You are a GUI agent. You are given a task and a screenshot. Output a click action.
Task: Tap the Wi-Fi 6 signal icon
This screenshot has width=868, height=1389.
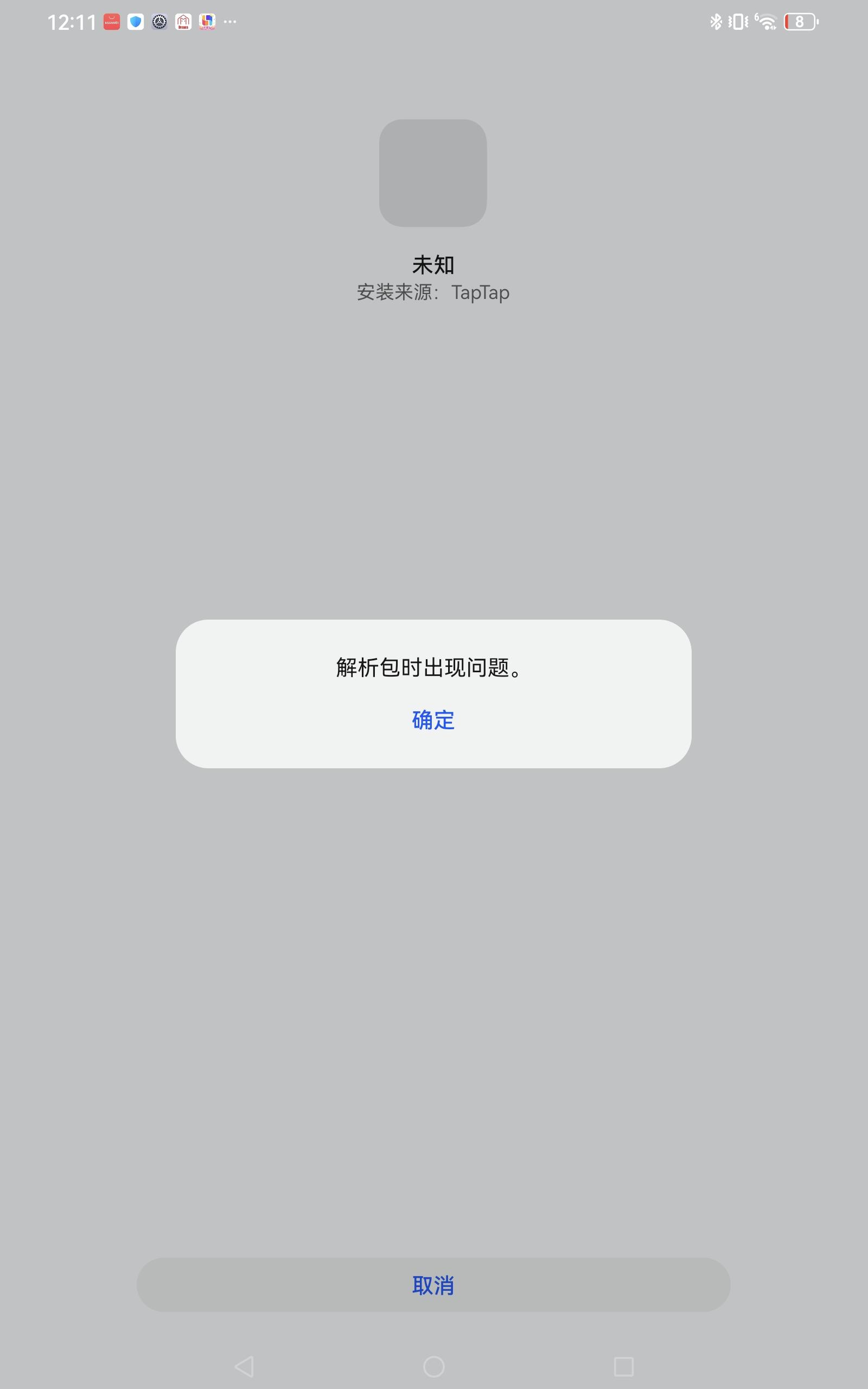pyautogui.click(x=768, y=23)
